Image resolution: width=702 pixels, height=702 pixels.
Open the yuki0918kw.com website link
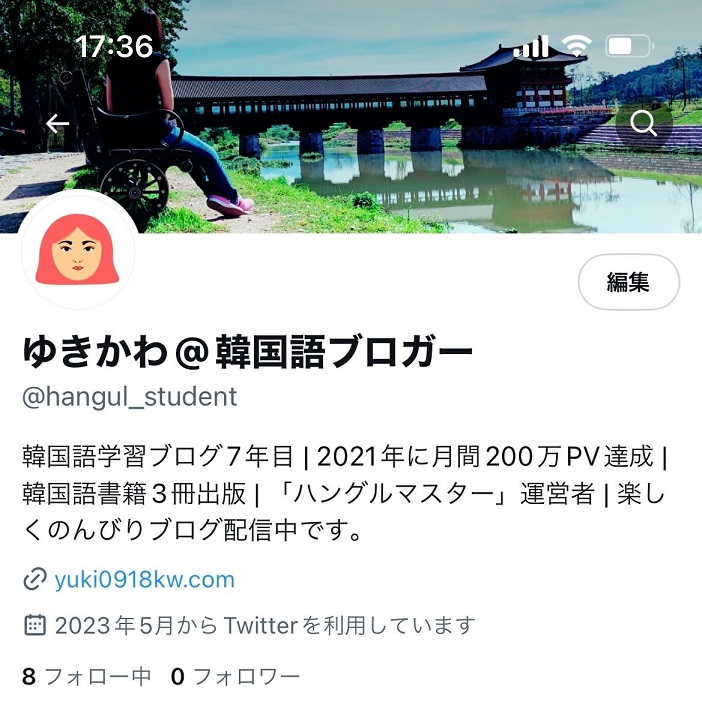point(144,579)
